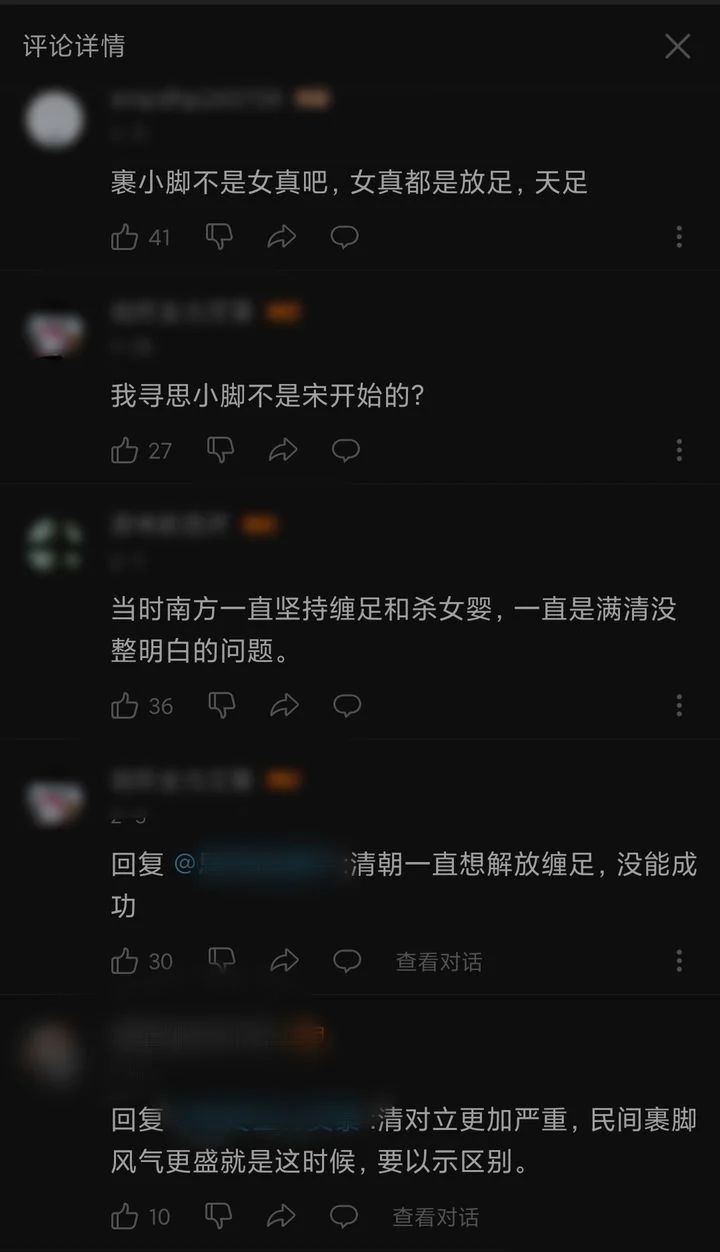The height and width of the screenshot is (1252, 720).
Task: Reply to the comment 裹小脚不是女真吧
Action: (x=345, y=237)
